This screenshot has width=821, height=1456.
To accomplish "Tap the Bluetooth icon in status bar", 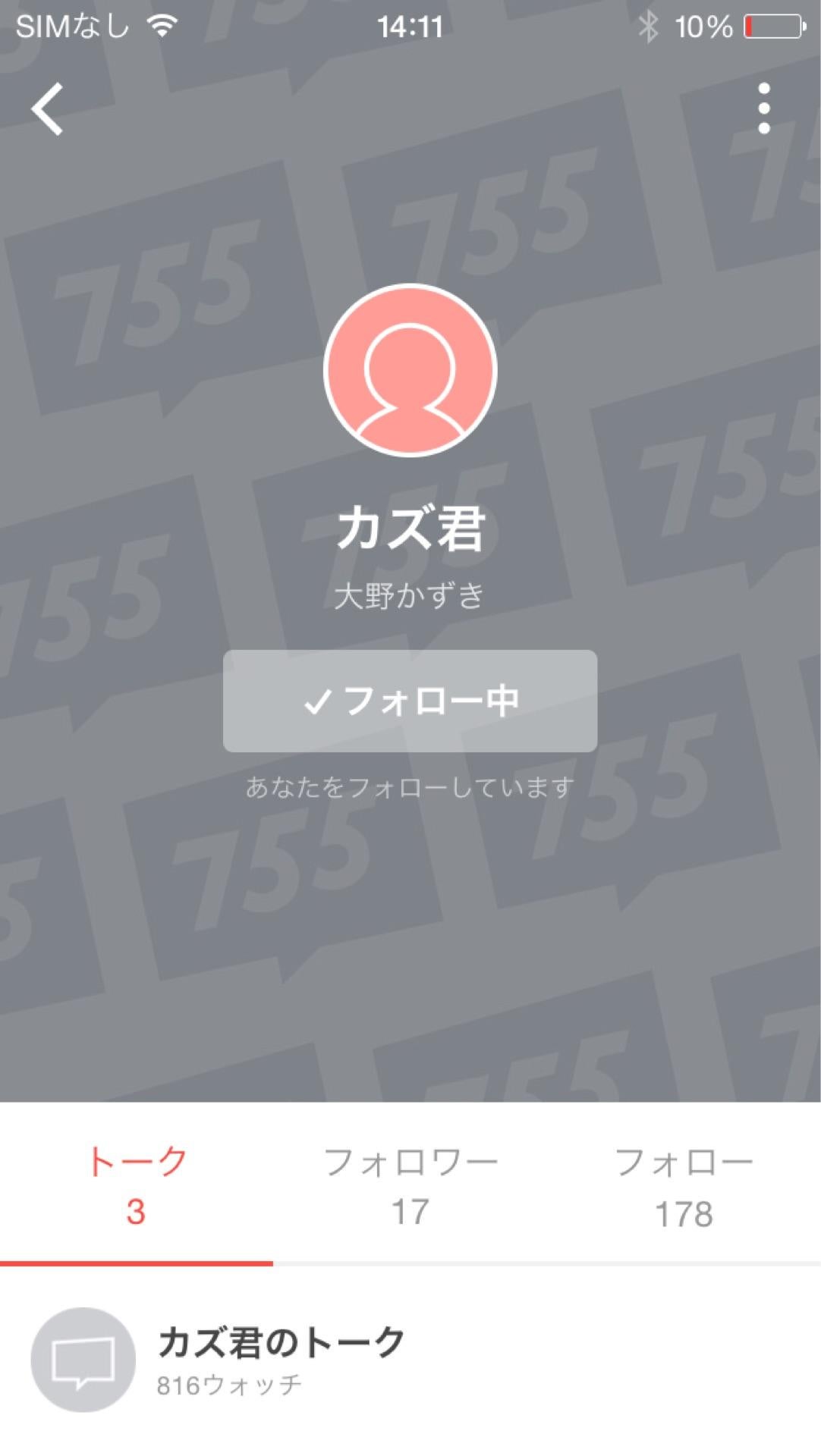I will (649, 25).
